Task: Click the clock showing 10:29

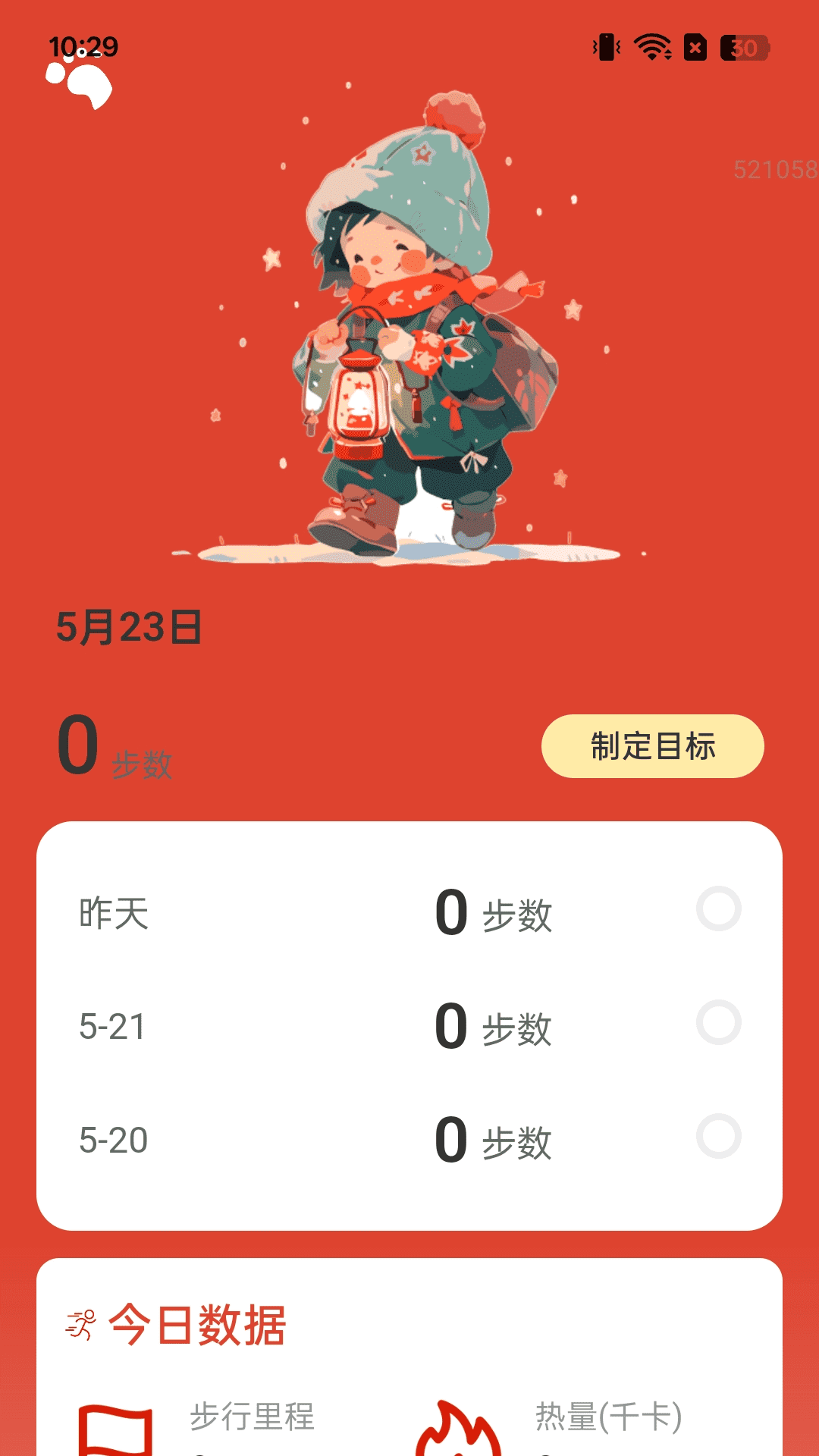Action: (82, 45)
